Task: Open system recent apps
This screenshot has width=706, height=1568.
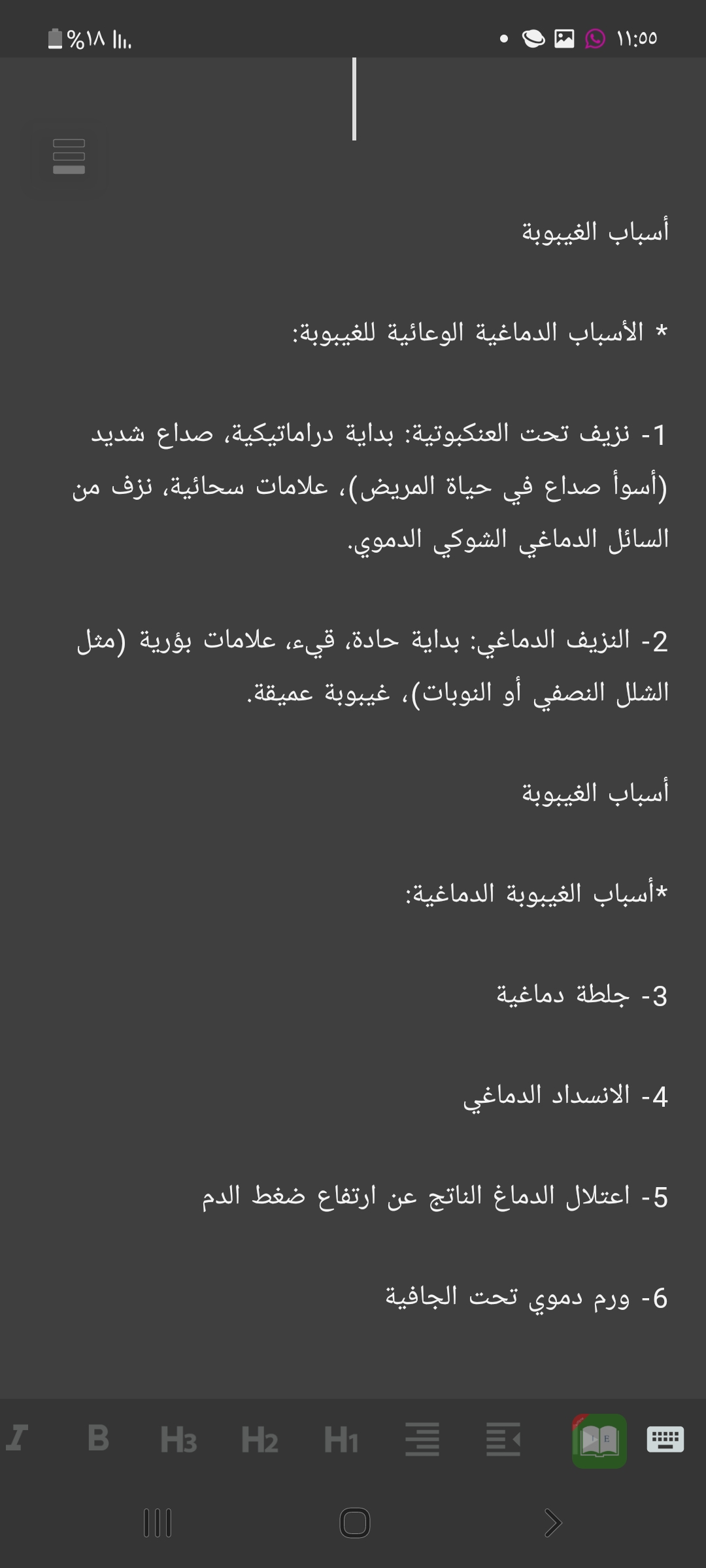Action: (x=158, y=1523)
